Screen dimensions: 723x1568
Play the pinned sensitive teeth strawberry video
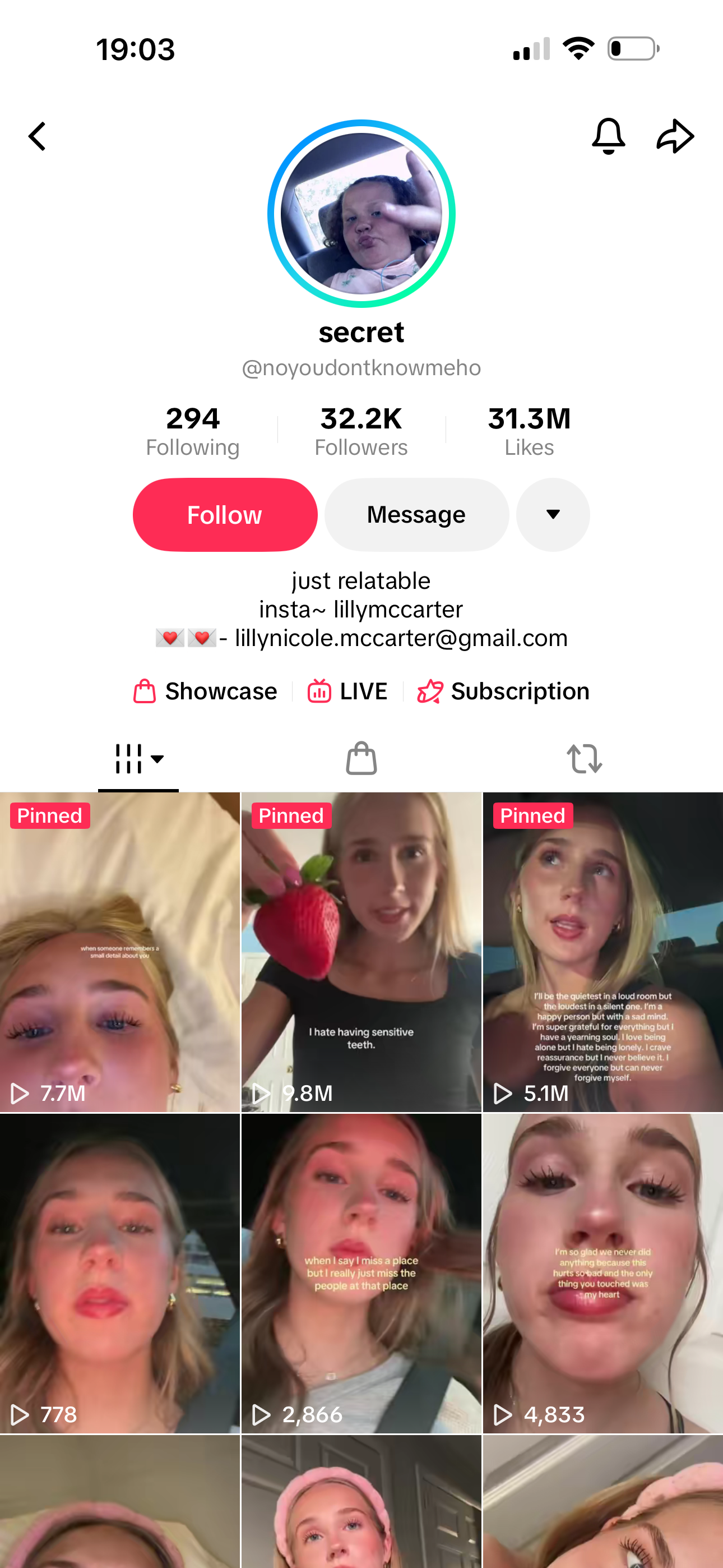coord(361,952)
